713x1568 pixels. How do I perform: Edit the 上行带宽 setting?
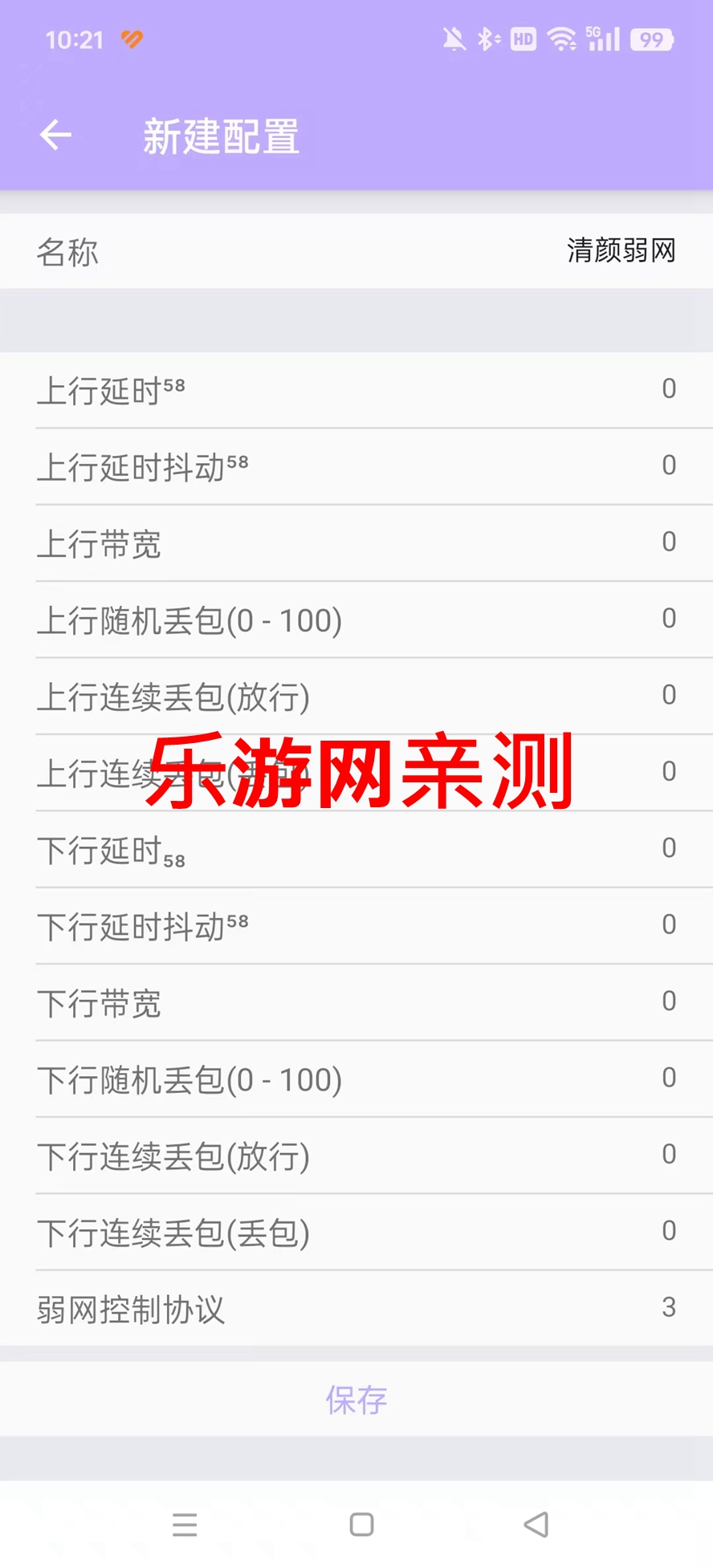click(668, 542)
